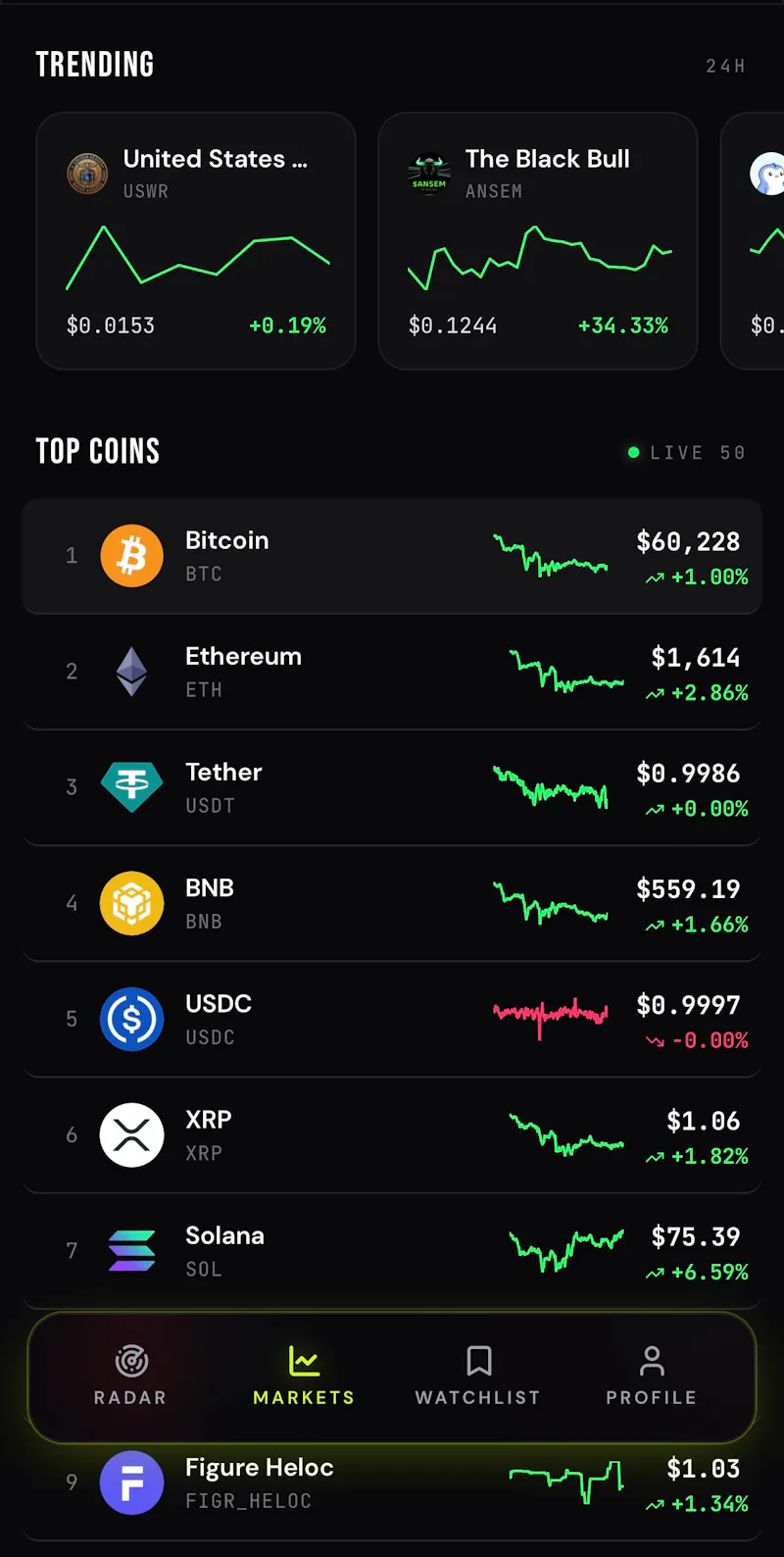View Solana SOL details

coord(392,1250)
